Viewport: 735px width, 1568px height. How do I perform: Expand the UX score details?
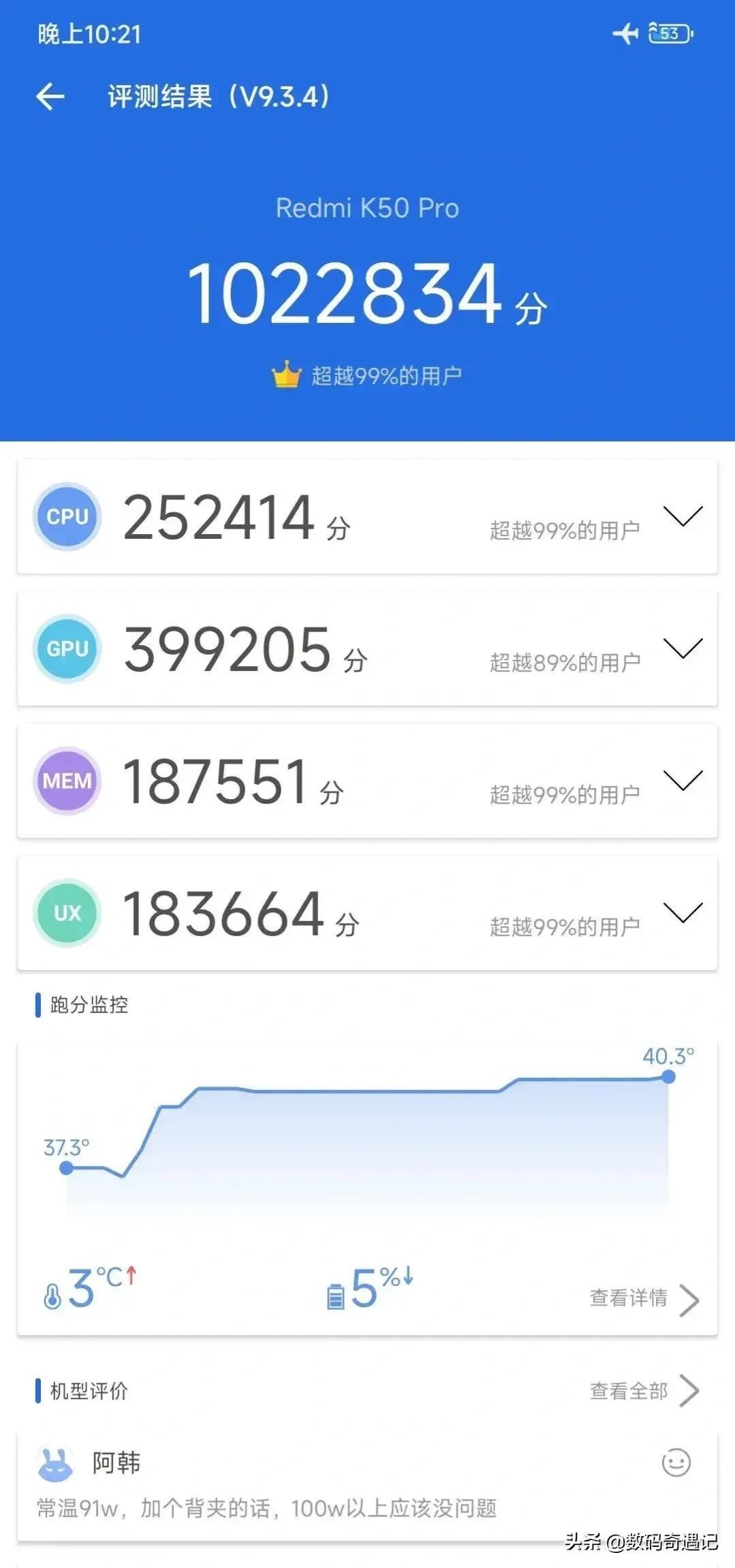[x=683, y=912]
